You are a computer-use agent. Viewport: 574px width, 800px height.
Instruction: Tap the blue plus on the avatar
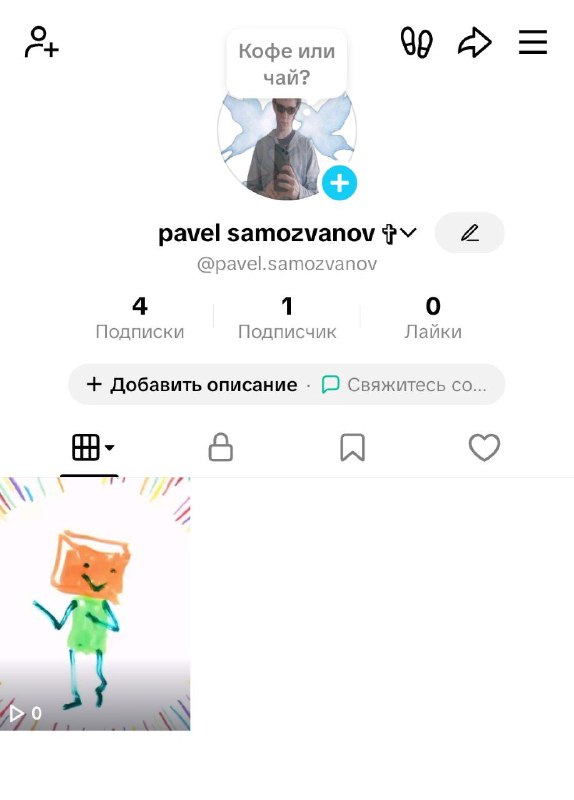[x=339, y=183]
